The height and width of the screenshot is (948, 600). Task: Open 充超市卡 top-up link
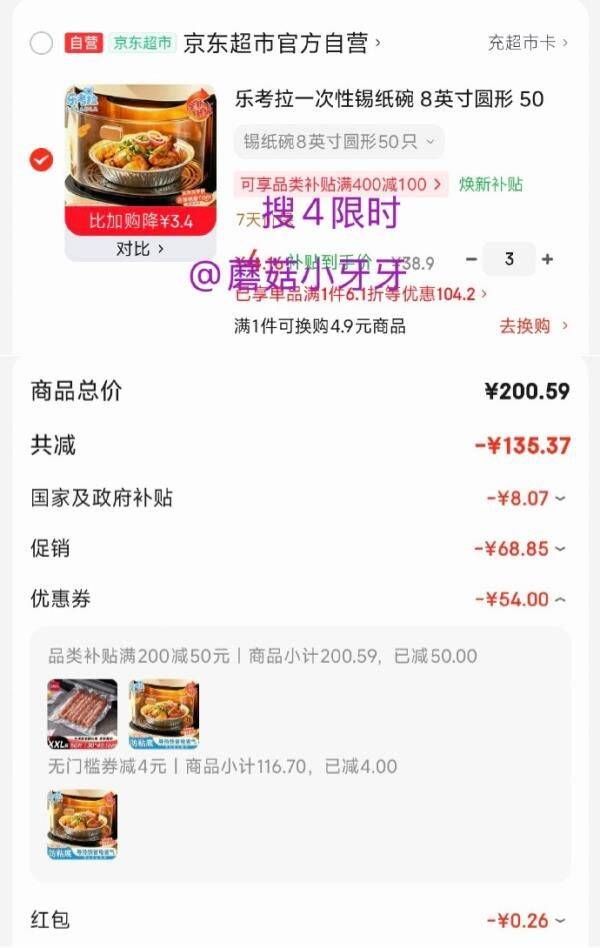pos(528,43)
